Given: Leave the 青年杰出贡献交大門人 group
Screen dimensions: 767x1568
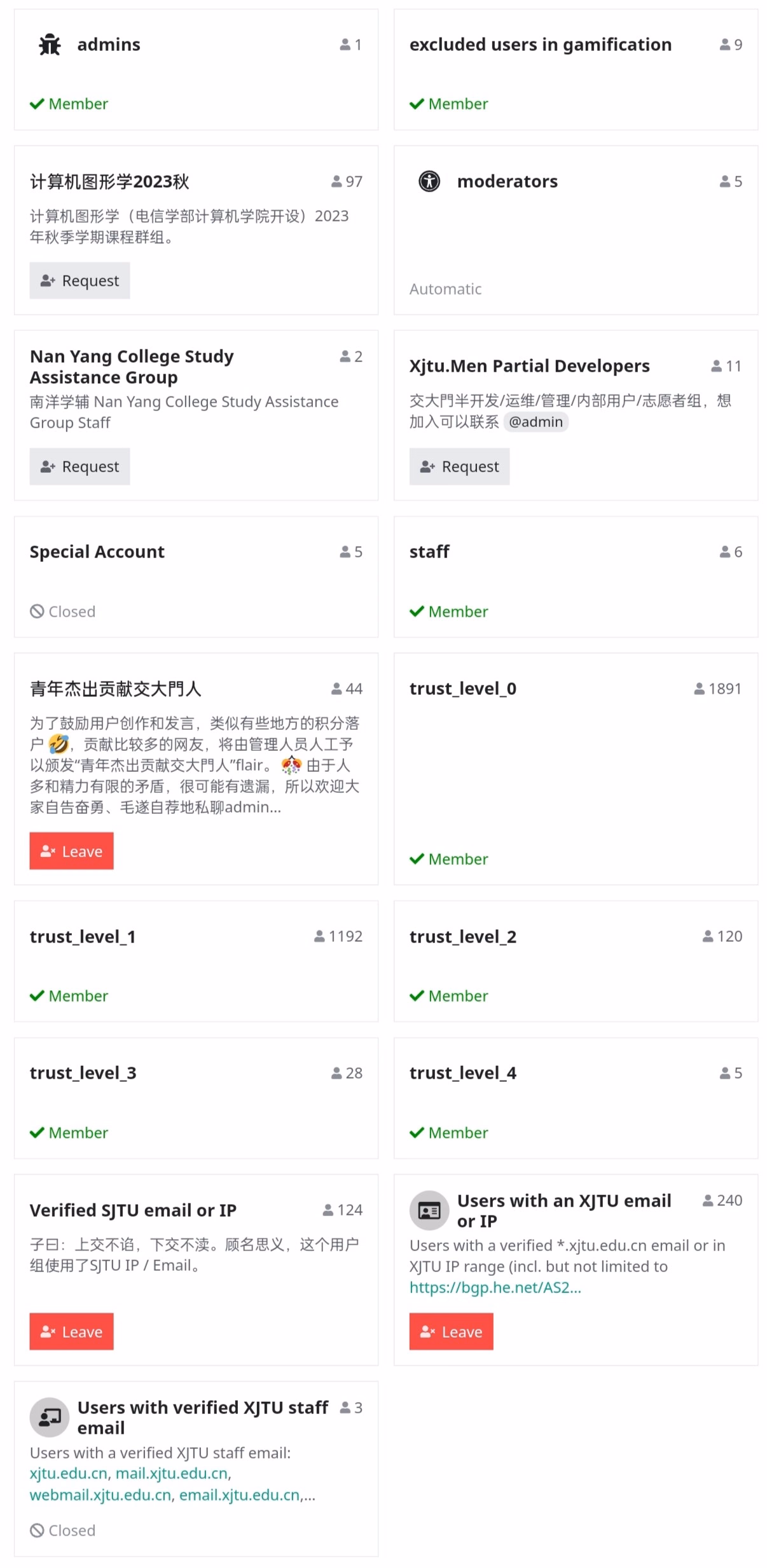Looking at the screenshot, I should click(x=71, y=851).
